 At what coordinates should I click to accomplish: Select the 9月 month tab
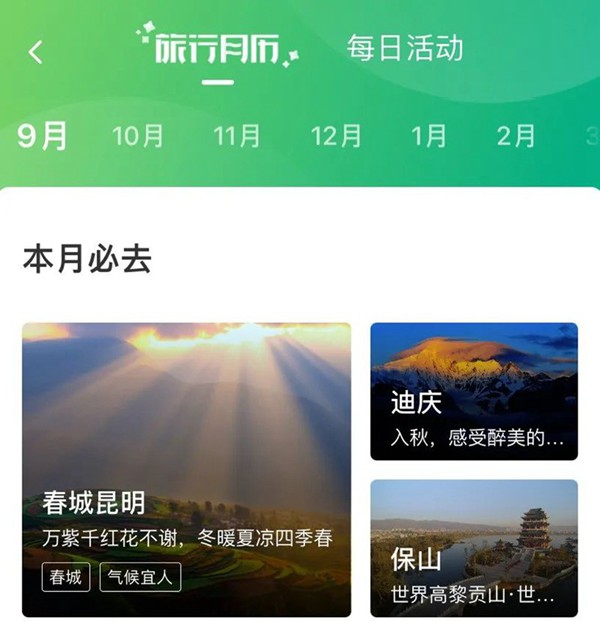click(x=42, y=136)
